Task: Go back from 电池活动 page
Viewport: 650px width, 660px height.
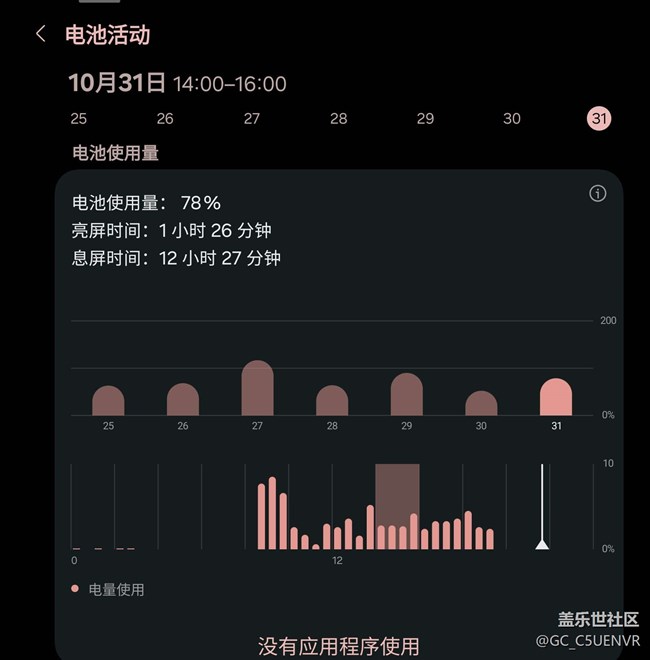Action: pos(40,34)
